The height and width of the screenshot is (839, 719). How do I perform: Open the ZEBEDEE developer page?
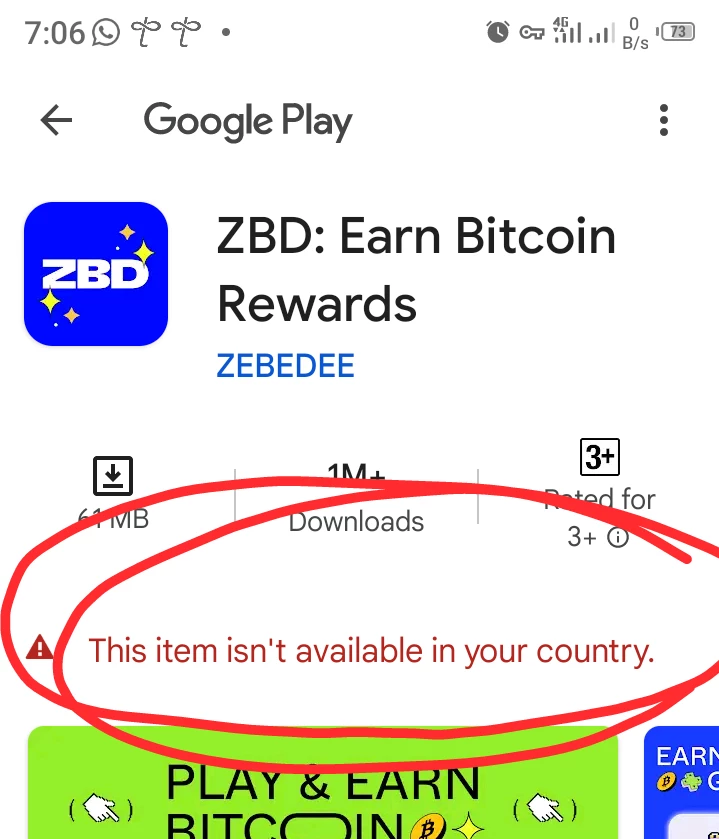click(285, 366)
